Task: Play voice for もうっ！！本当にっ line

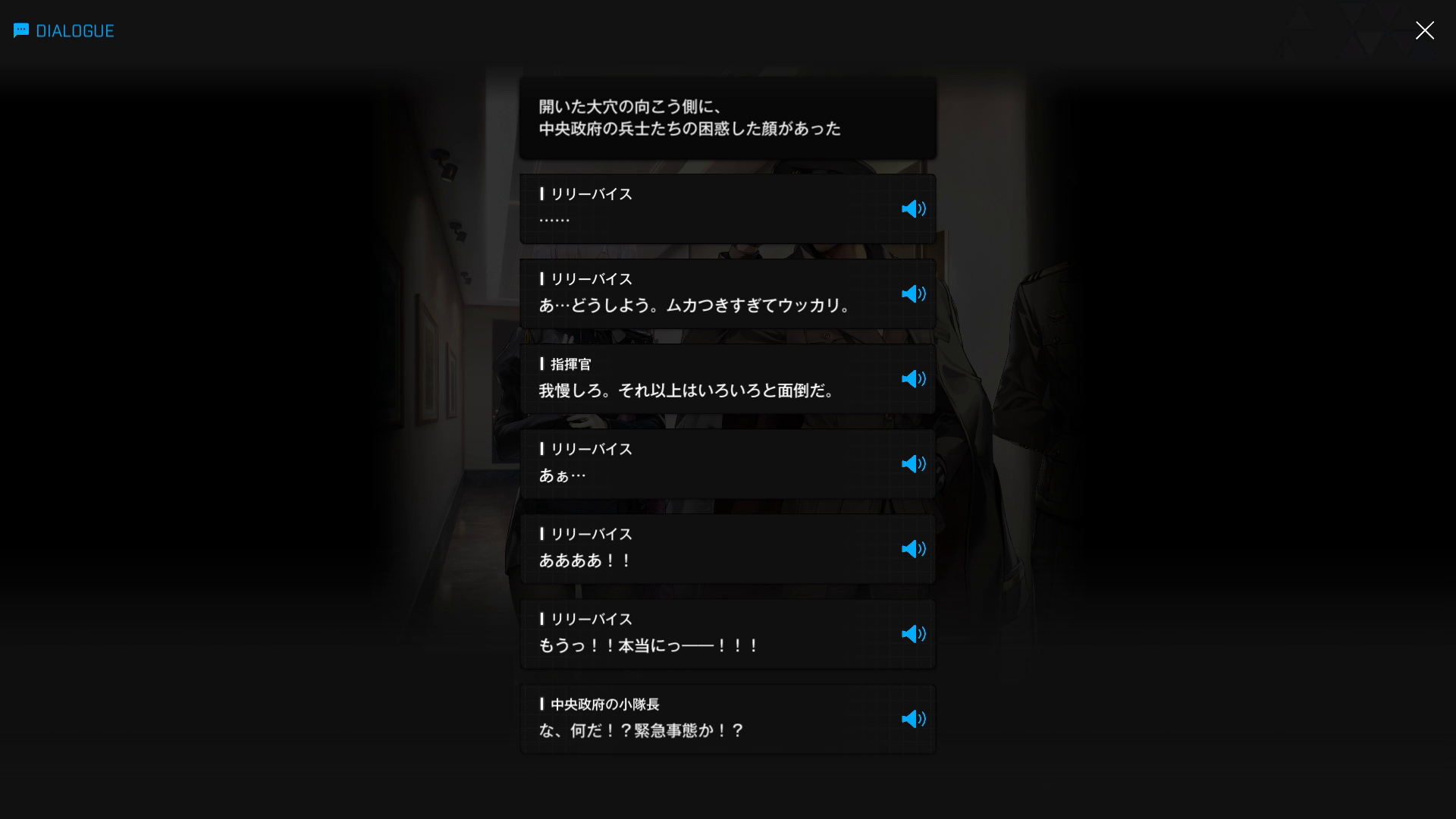Action: coord(913,633)
